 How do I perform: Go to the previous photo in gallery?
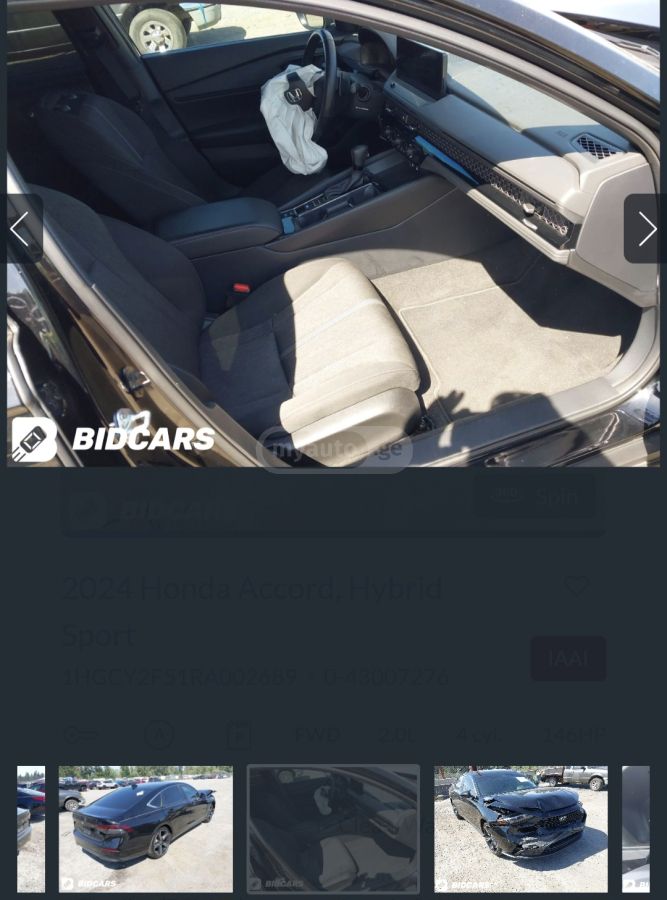click(20, 229)
